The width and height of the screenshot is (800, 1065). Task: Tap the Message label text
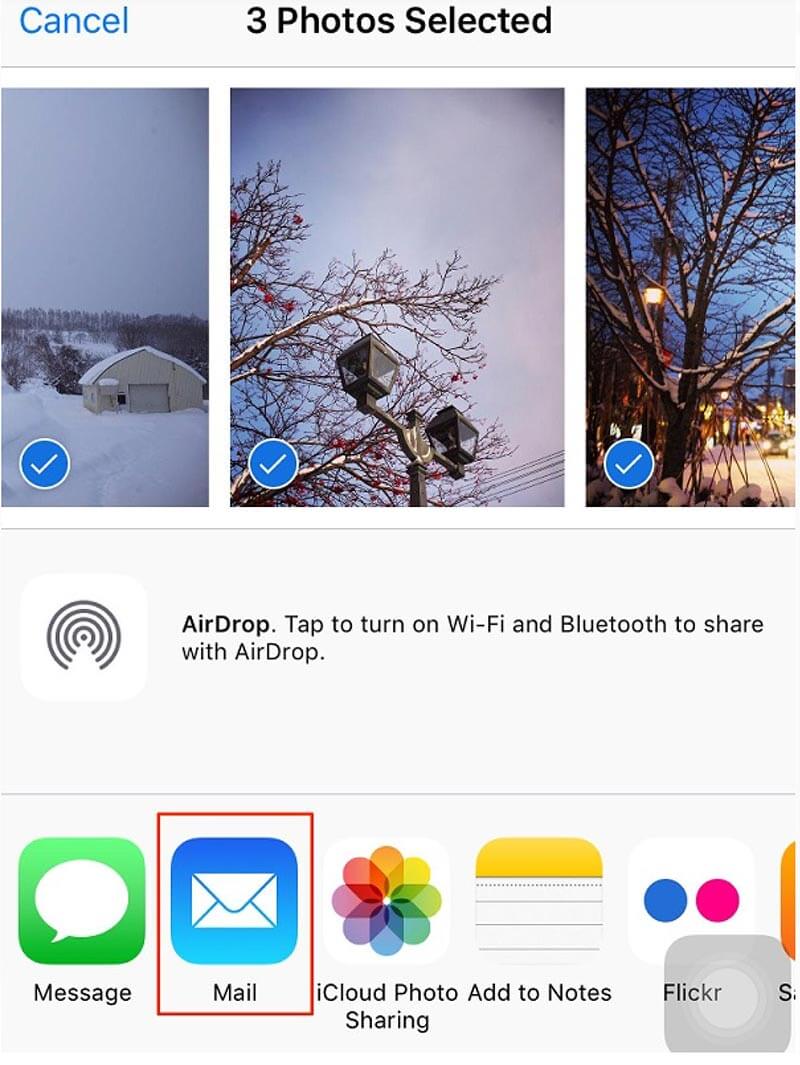(80, 992)
